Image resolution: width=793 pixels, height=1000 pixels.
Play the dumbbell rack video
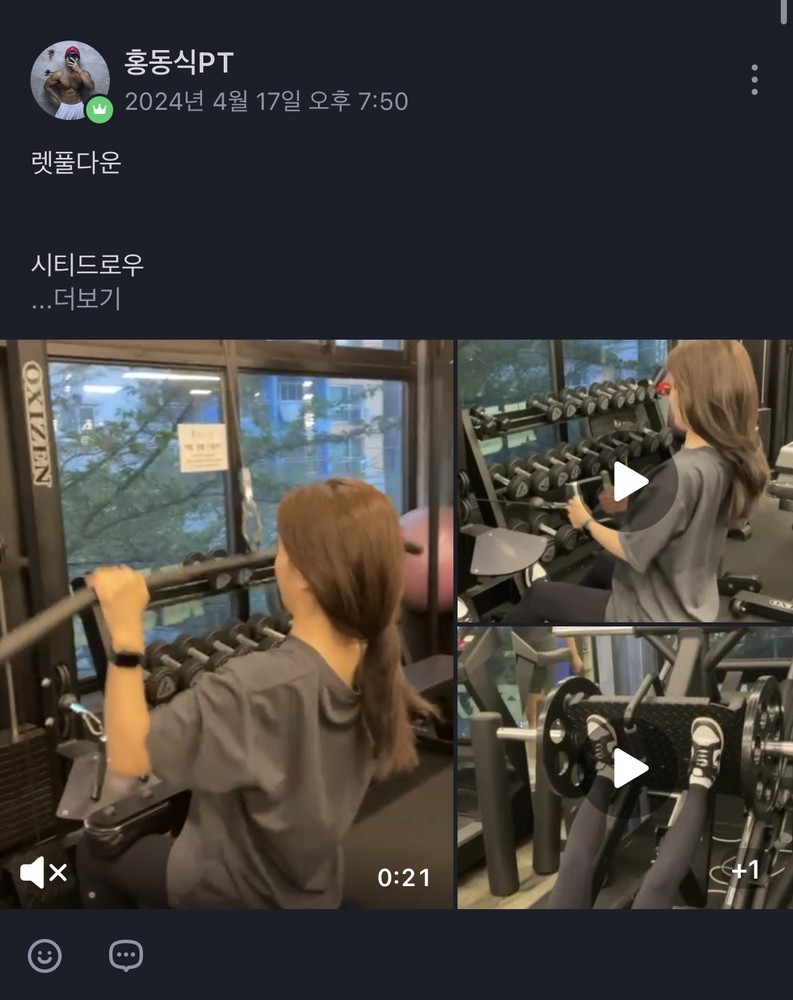(629, 482)
